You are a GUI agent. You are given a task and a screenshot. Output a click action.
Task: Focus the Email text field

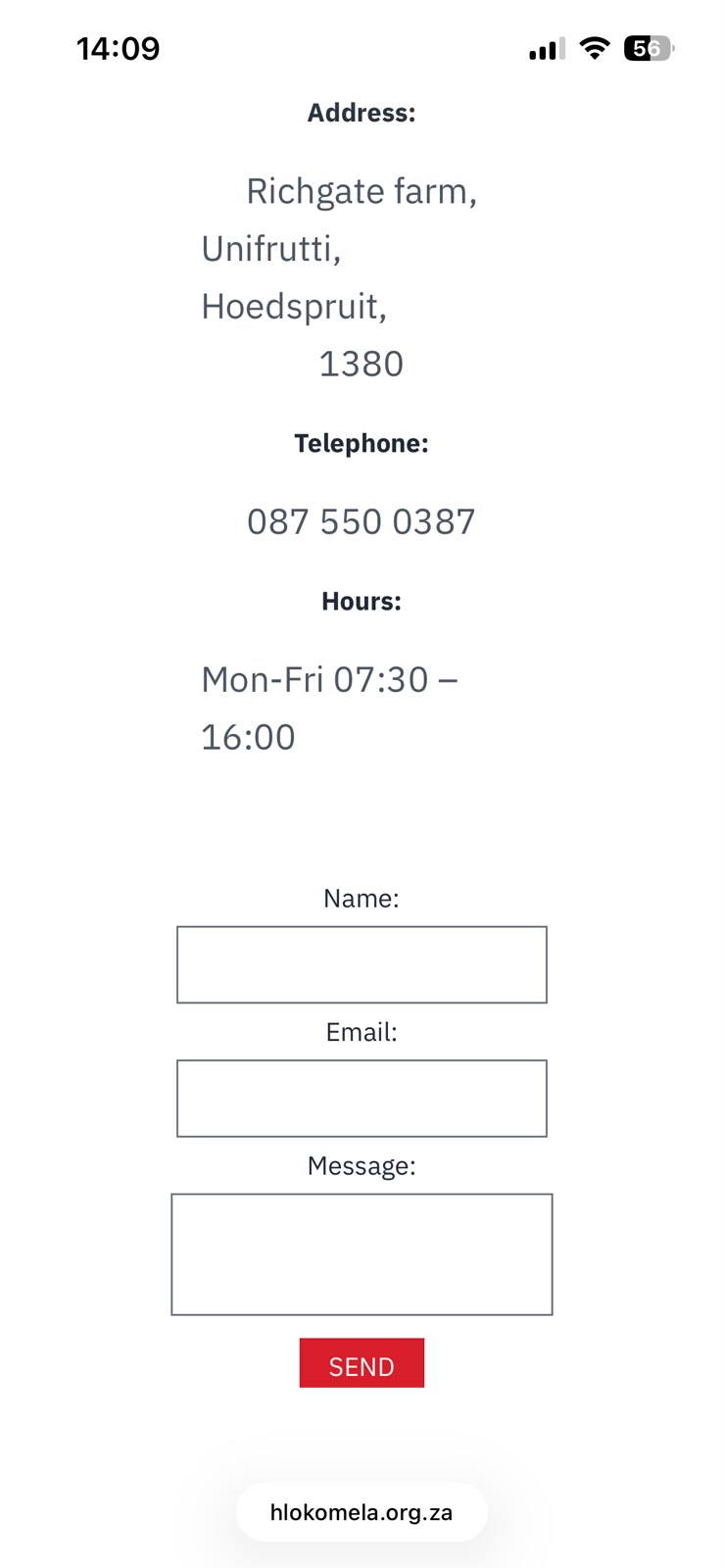[x=362, y=1099]
